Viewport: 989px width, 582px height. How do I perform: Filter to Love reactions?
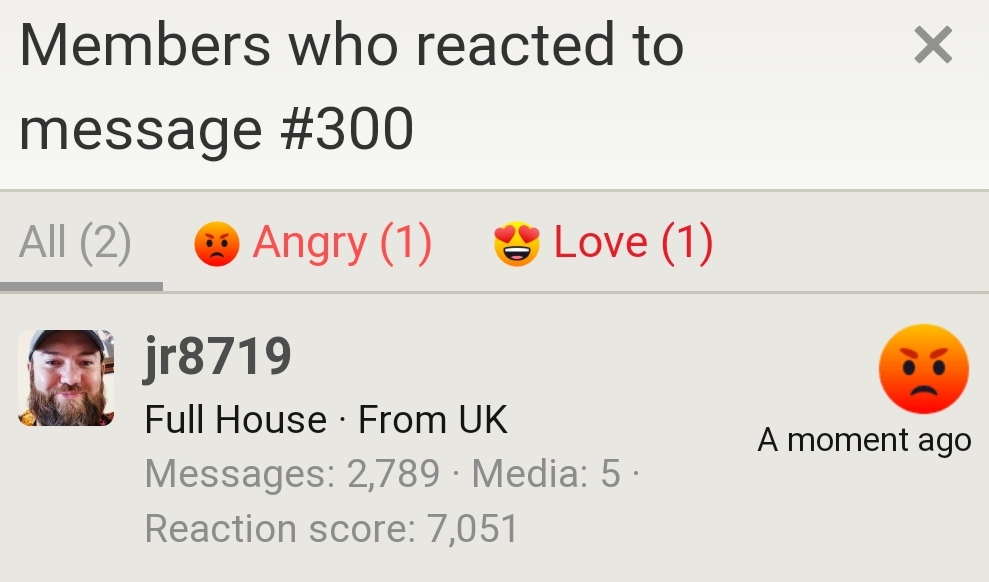[x=603, y=243]
